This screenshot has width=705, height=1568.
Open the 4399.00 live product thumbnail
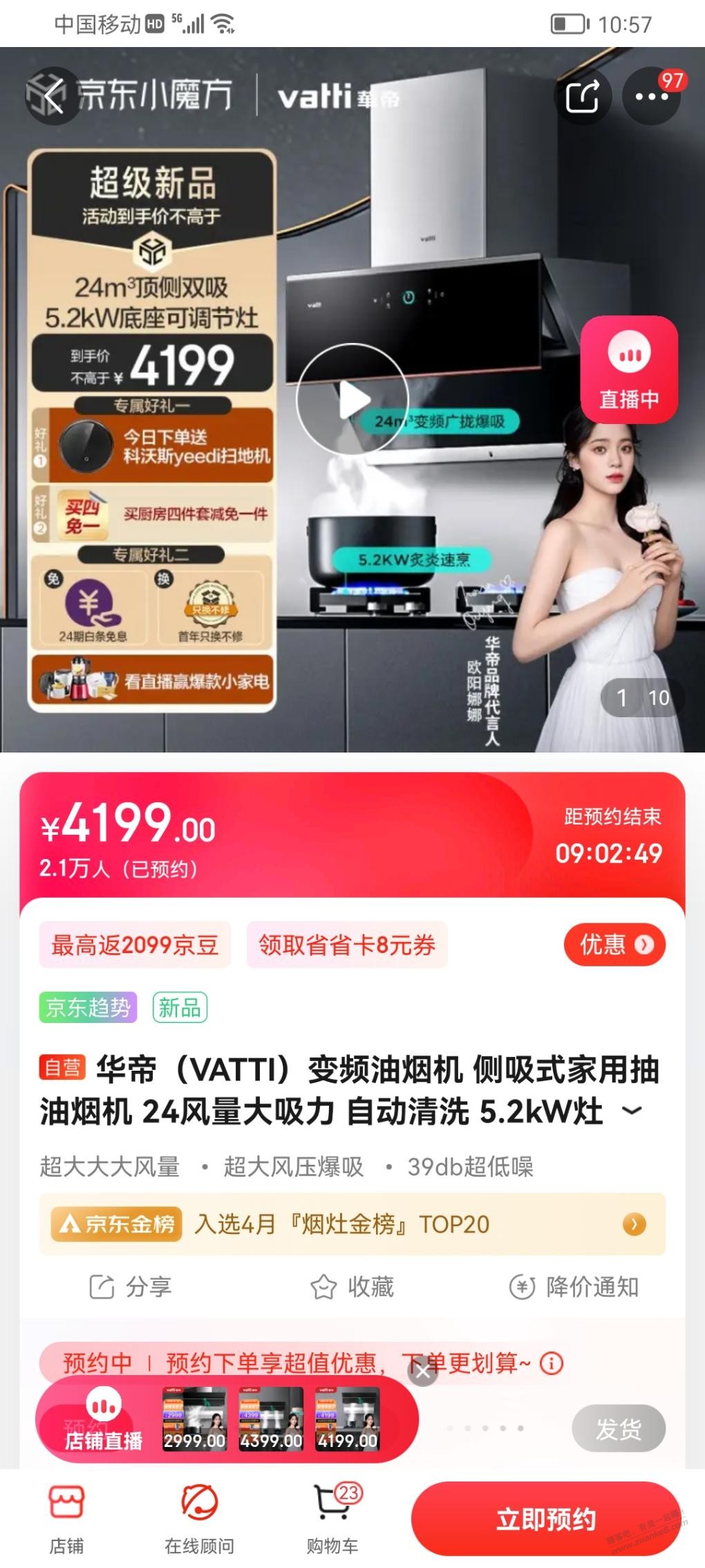271,1419
